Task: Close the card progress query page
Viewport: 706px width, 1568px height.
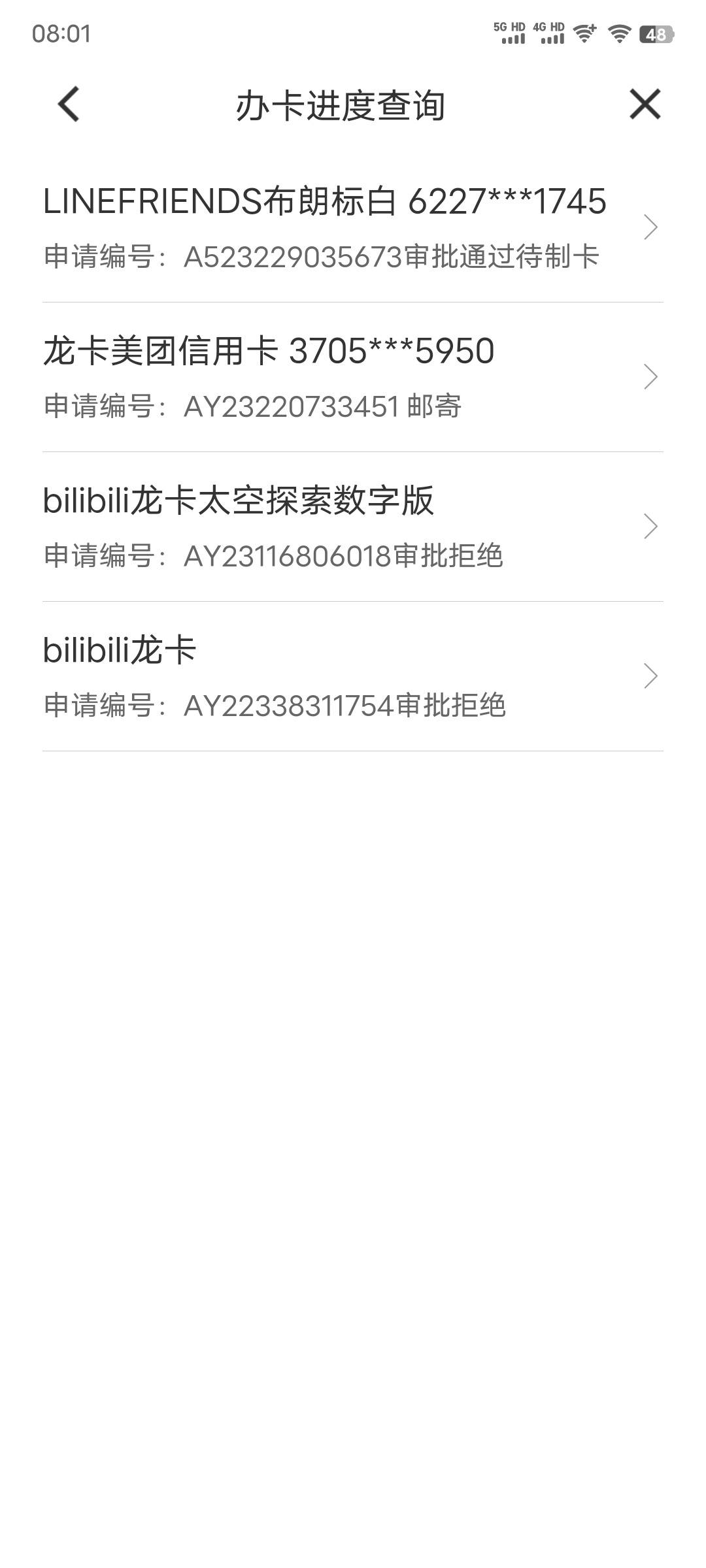Action: point(645,105)
